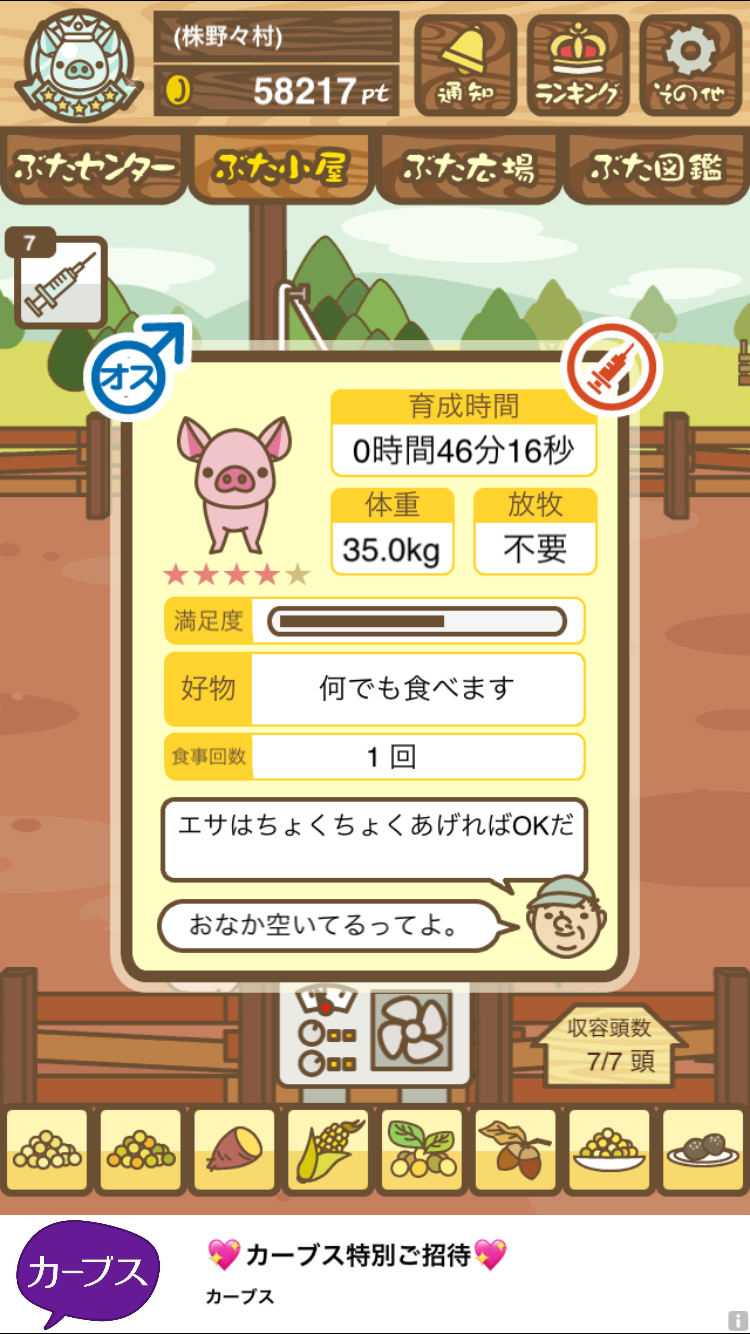The image size is (750, 1334).
Task: Open ぶた図鑑 encyclopedia tab
Action: point(656,168)
